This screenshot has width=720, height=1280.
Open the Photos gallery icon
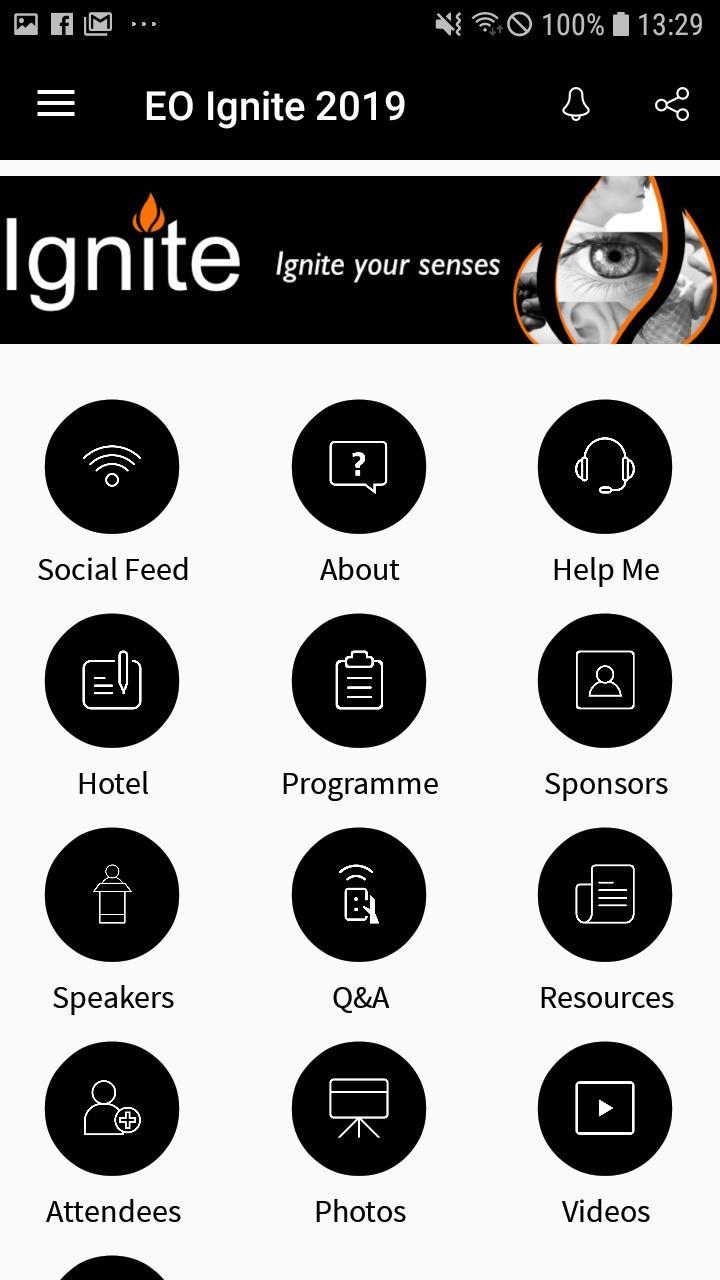[x=359, y=1108]
